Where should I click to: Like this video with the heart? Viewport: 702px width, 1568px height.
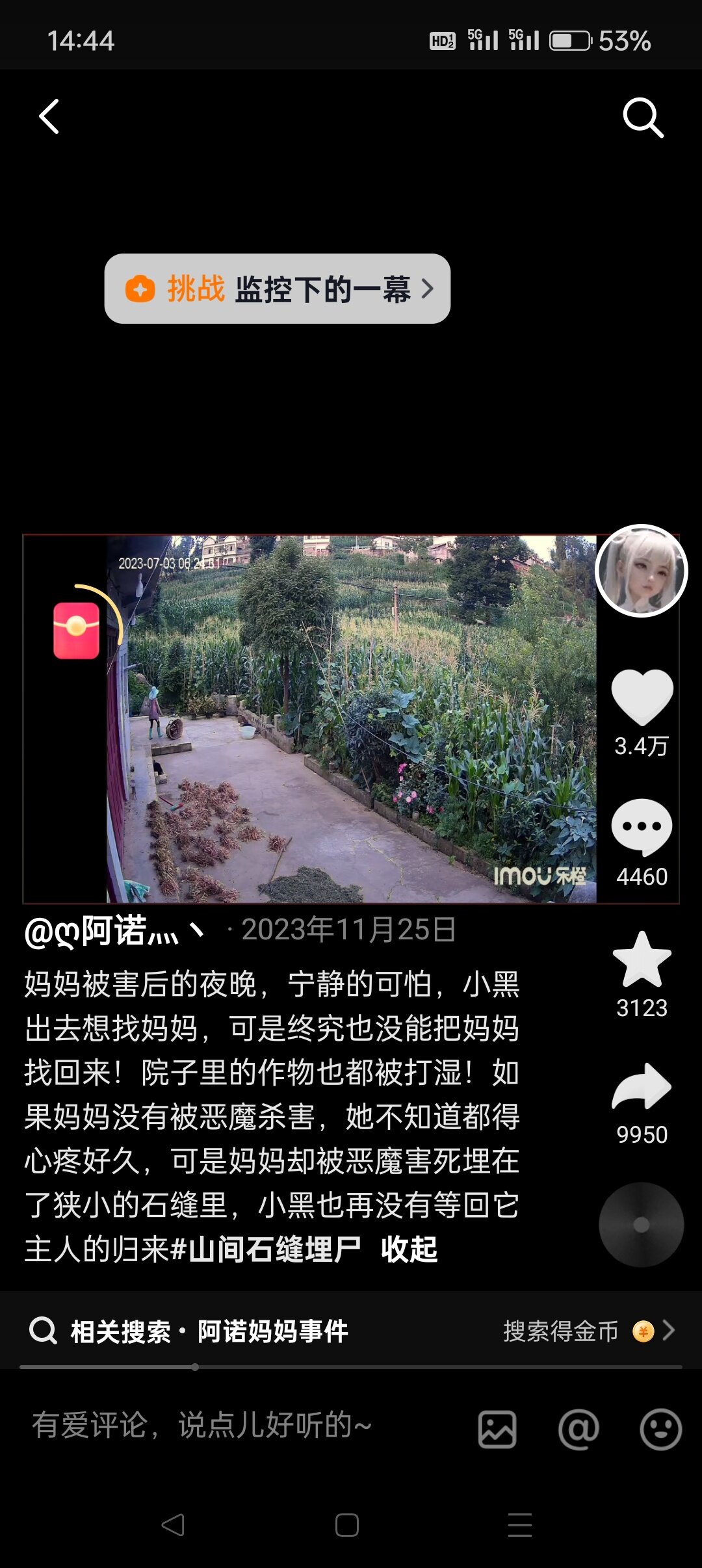pos(642,697)
